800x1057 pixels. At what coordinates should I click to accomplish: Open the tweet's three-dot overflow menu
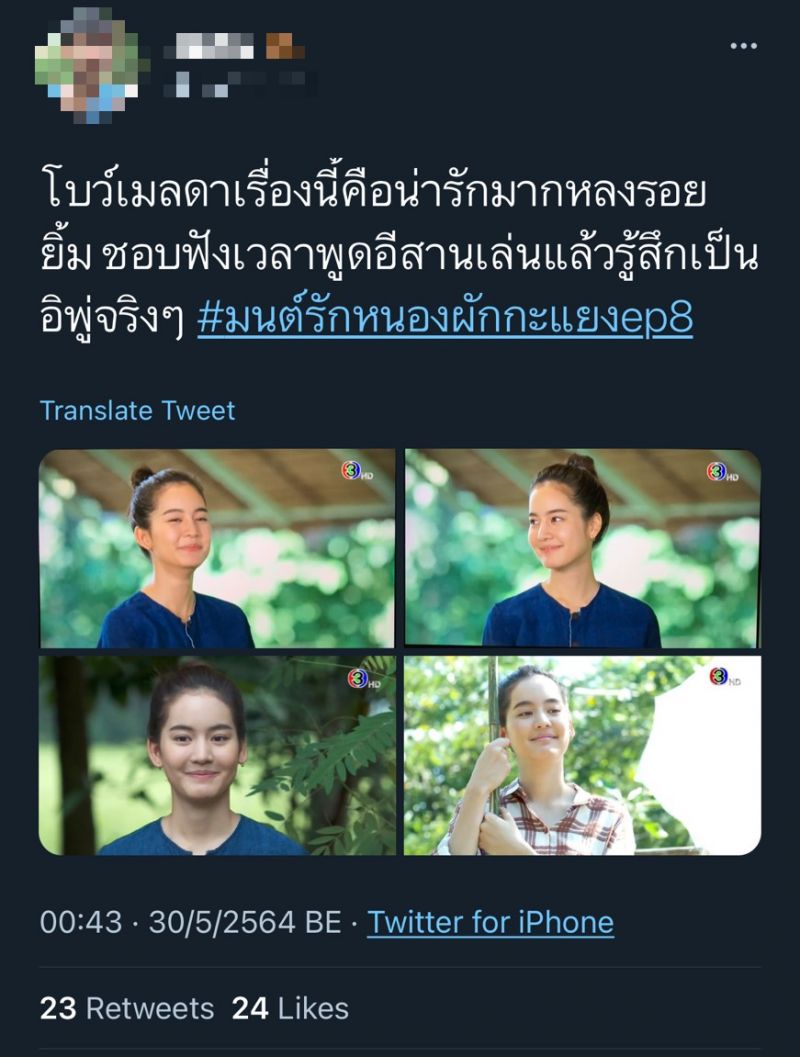point(743,46)
